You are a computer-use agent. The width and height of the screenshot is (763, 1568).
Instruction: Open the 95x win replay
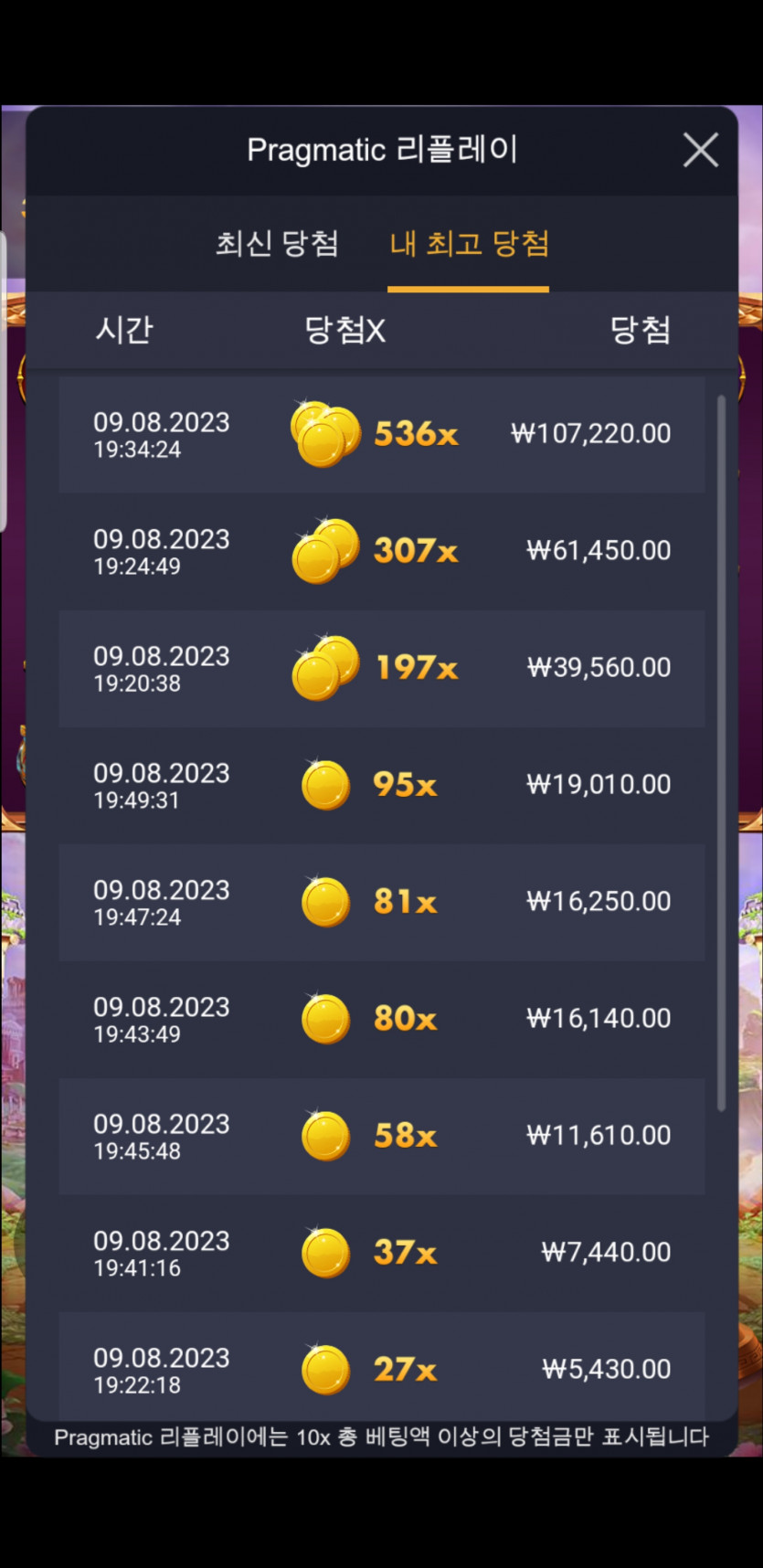click(x=381, y=786)
